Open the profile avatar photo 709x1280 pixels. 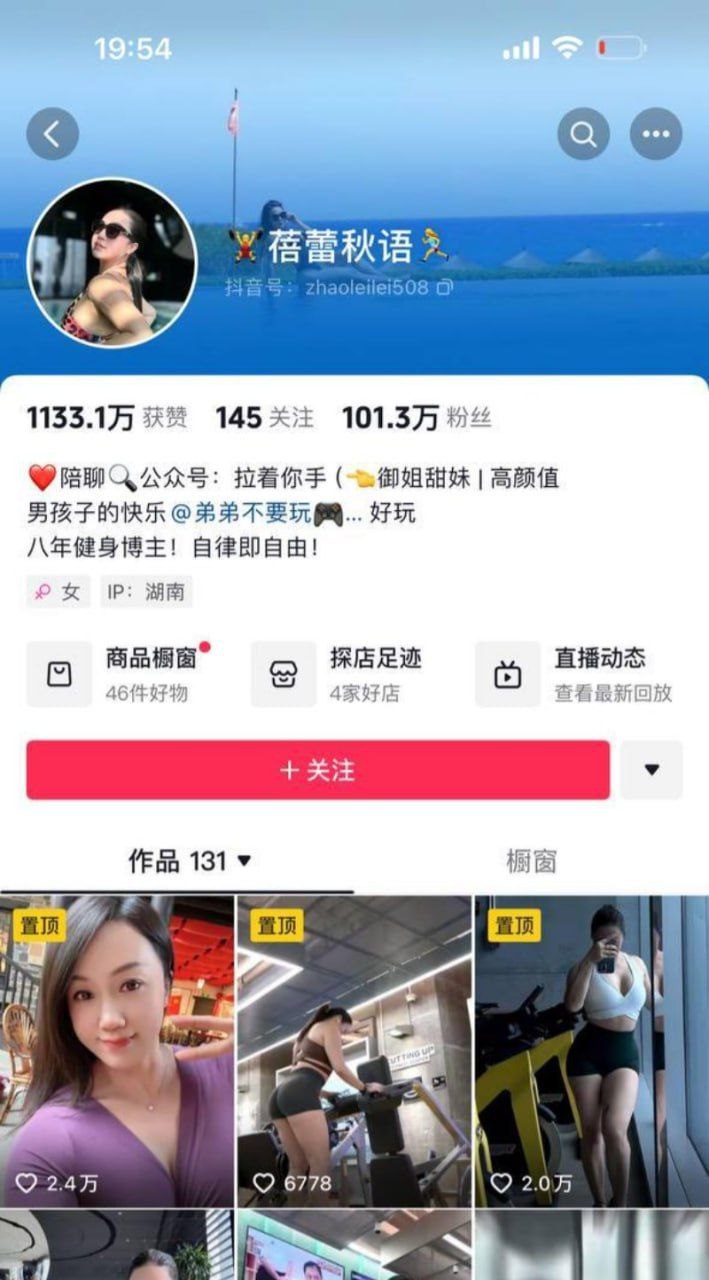tap(111, 264)
